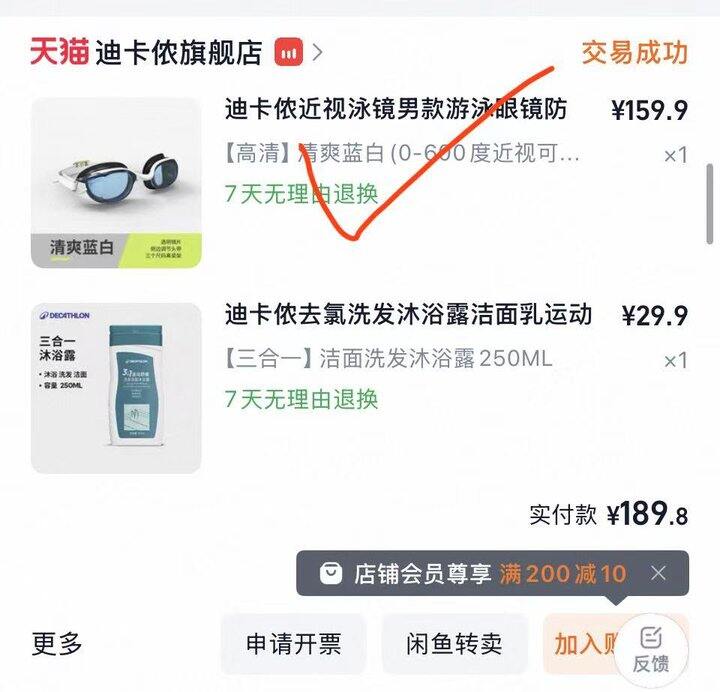This screenshot has width=720, height=692.
Task: Open the three-in-one shower gel image
Action: (116, 388)
